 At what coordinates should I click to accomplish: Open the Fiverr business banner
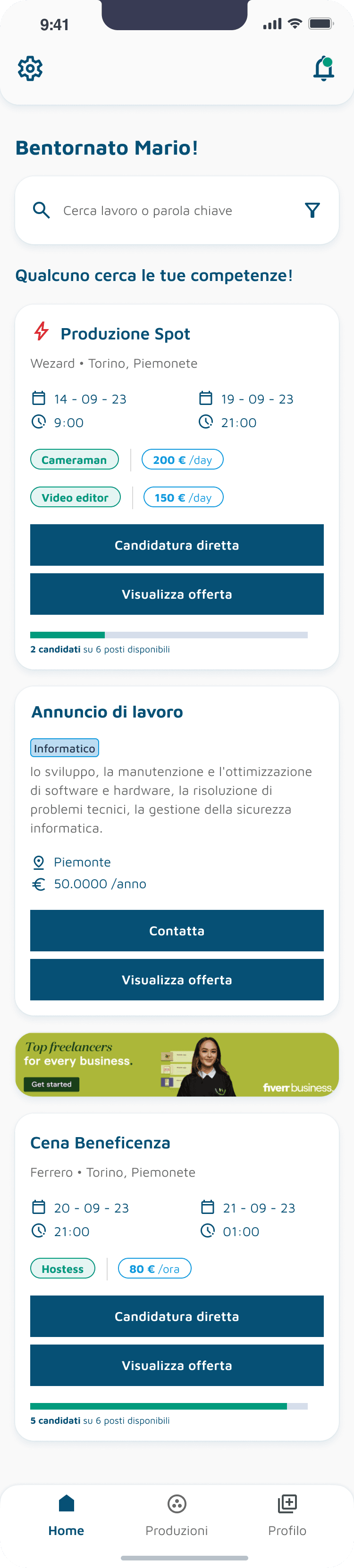(177, 1065)
